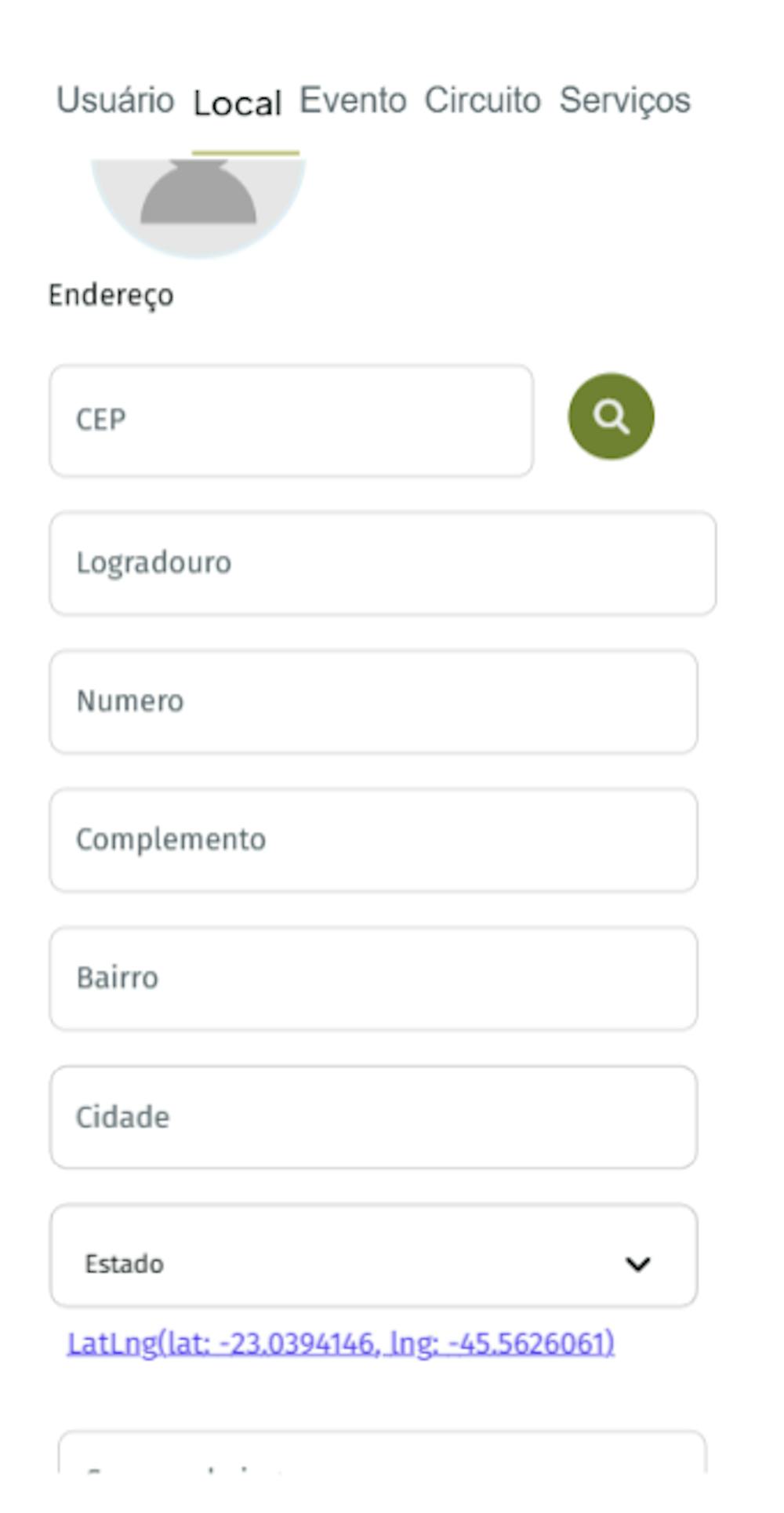The image size is (784, 1513).
Task: Search address by CEP with magnifier button
Action: 611,416
